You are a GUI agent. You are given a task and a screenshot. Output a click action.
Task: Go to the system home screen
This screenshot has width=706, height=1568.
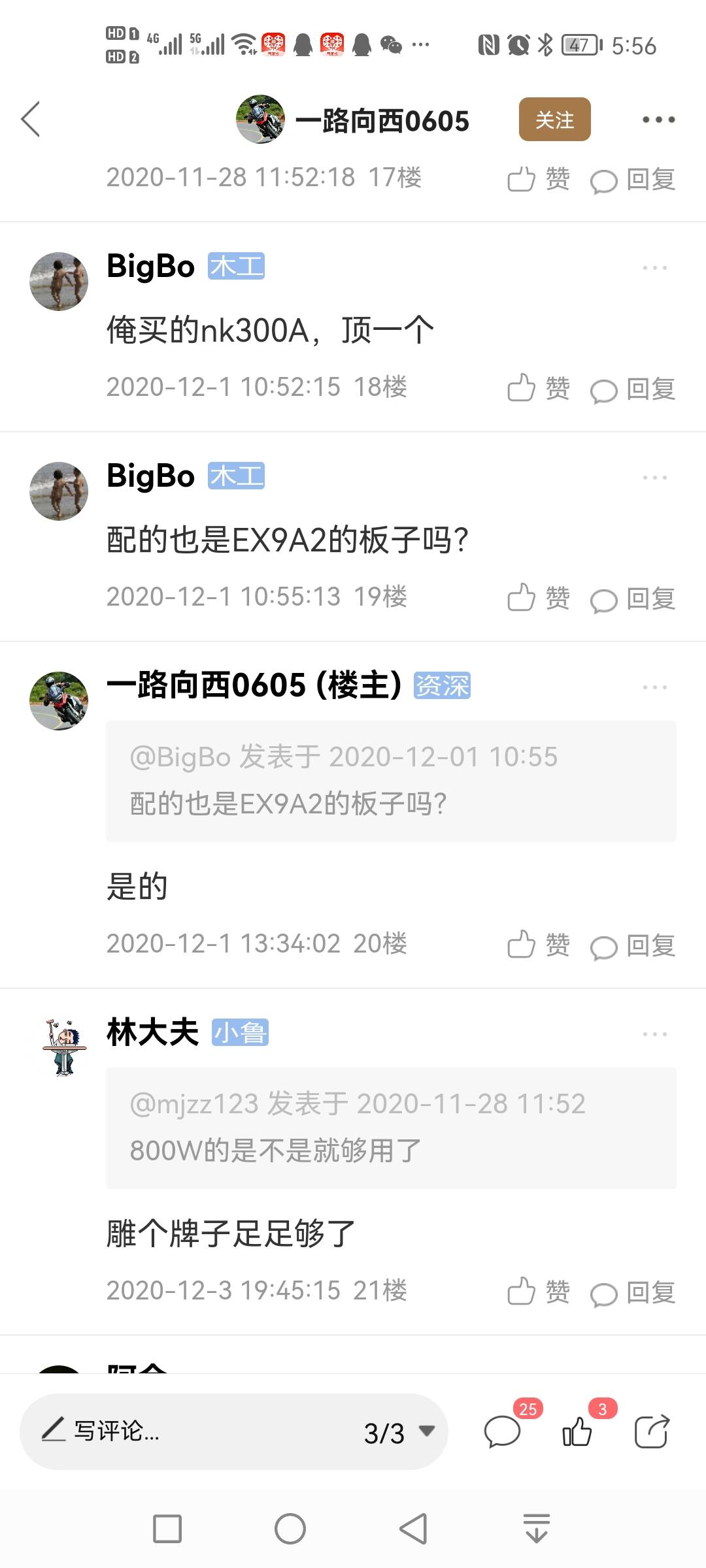[290, 1529]
